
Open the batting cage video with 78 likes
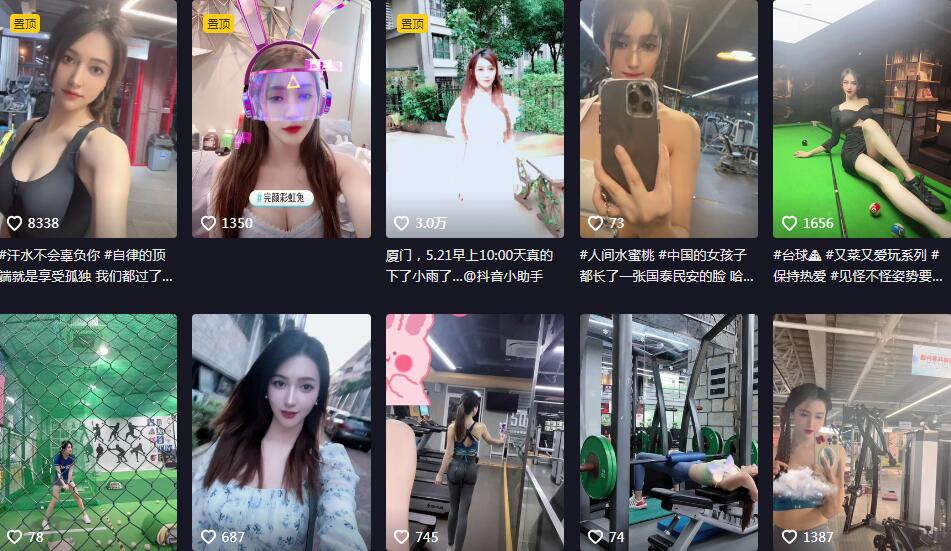(x=88, y=432)
